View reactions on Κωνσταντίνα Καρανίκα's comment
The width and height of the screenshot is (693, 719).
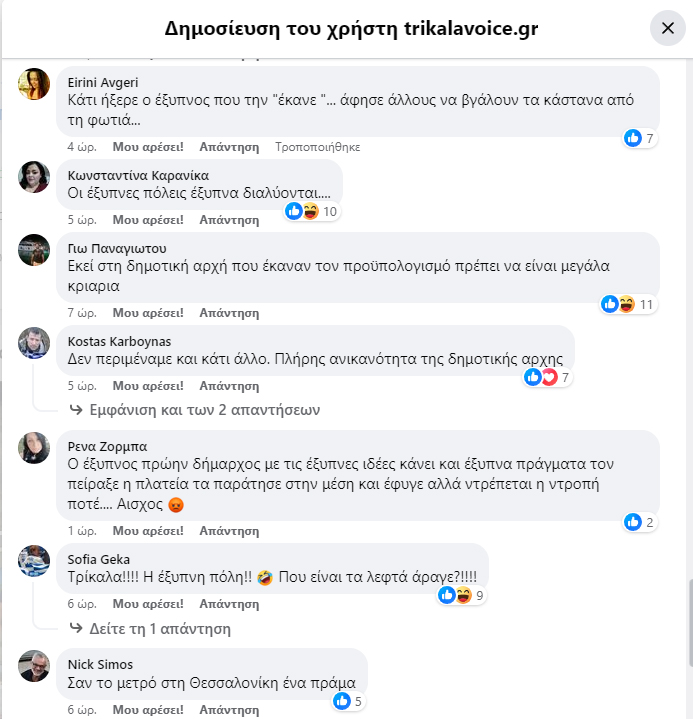pyautogui.click(x=312, y=211)
